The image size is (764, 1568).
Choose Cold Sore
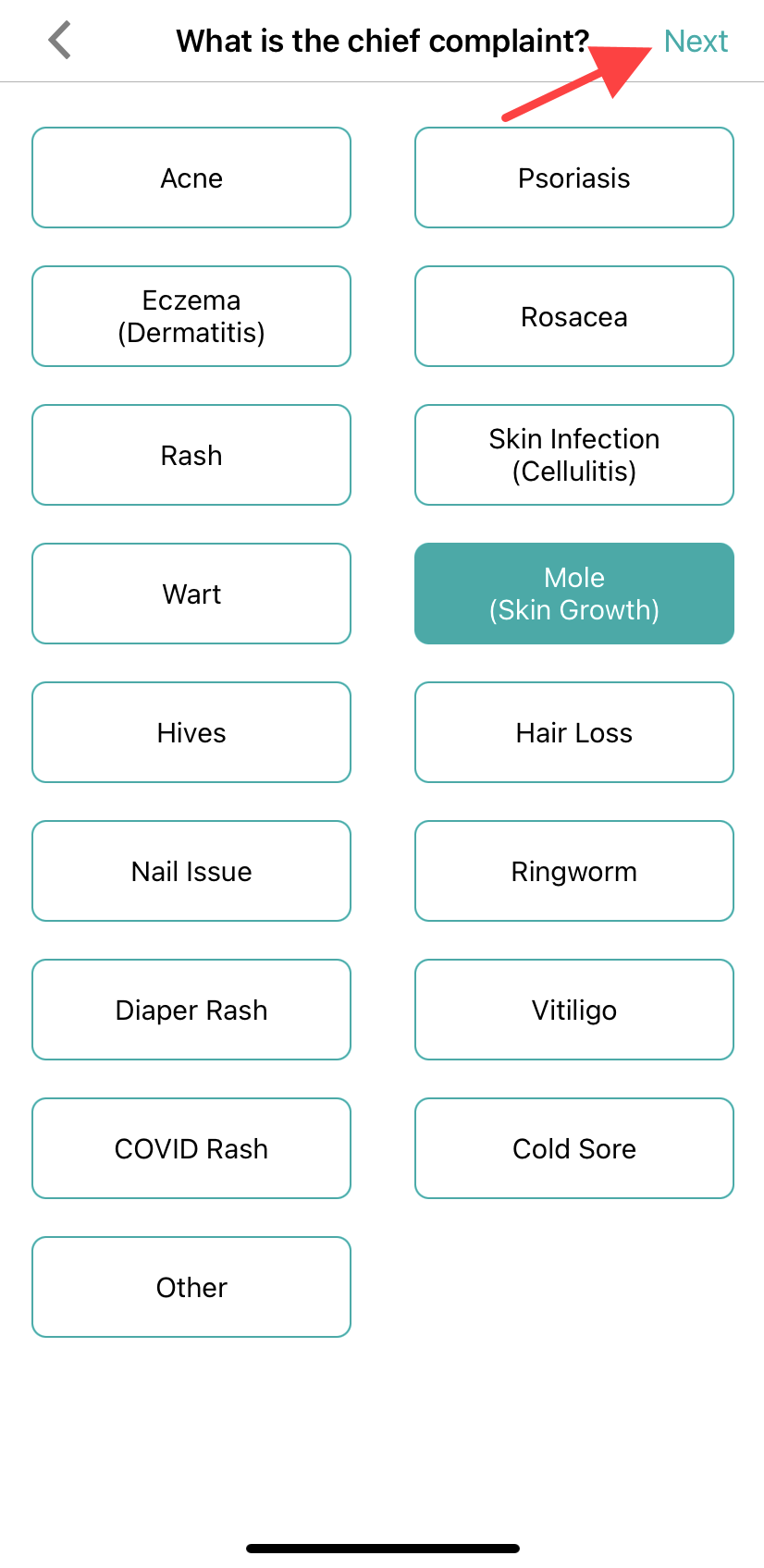(x=573, y=1148)
